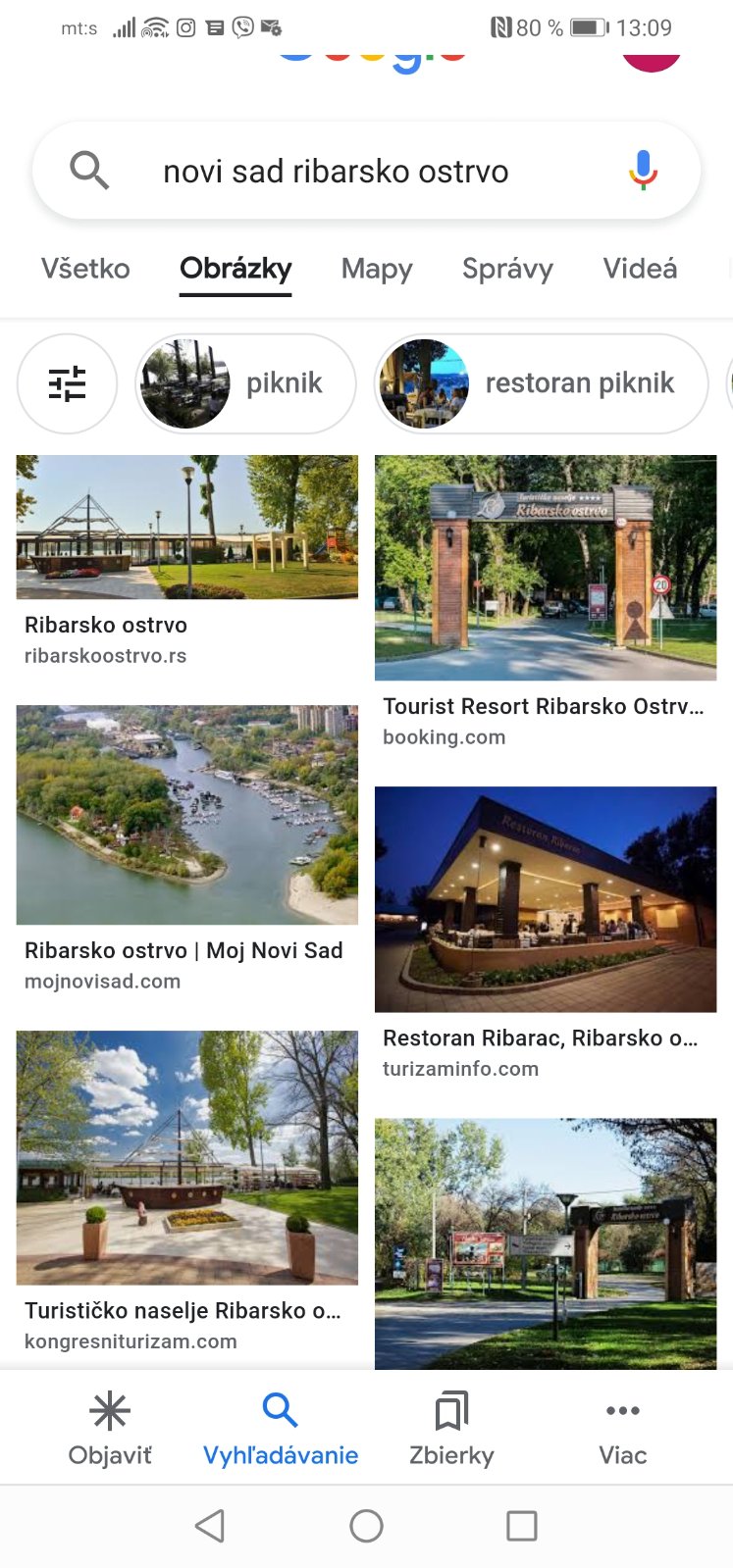
Task: Go to the Objaviť section
Action: [110, 1428]
